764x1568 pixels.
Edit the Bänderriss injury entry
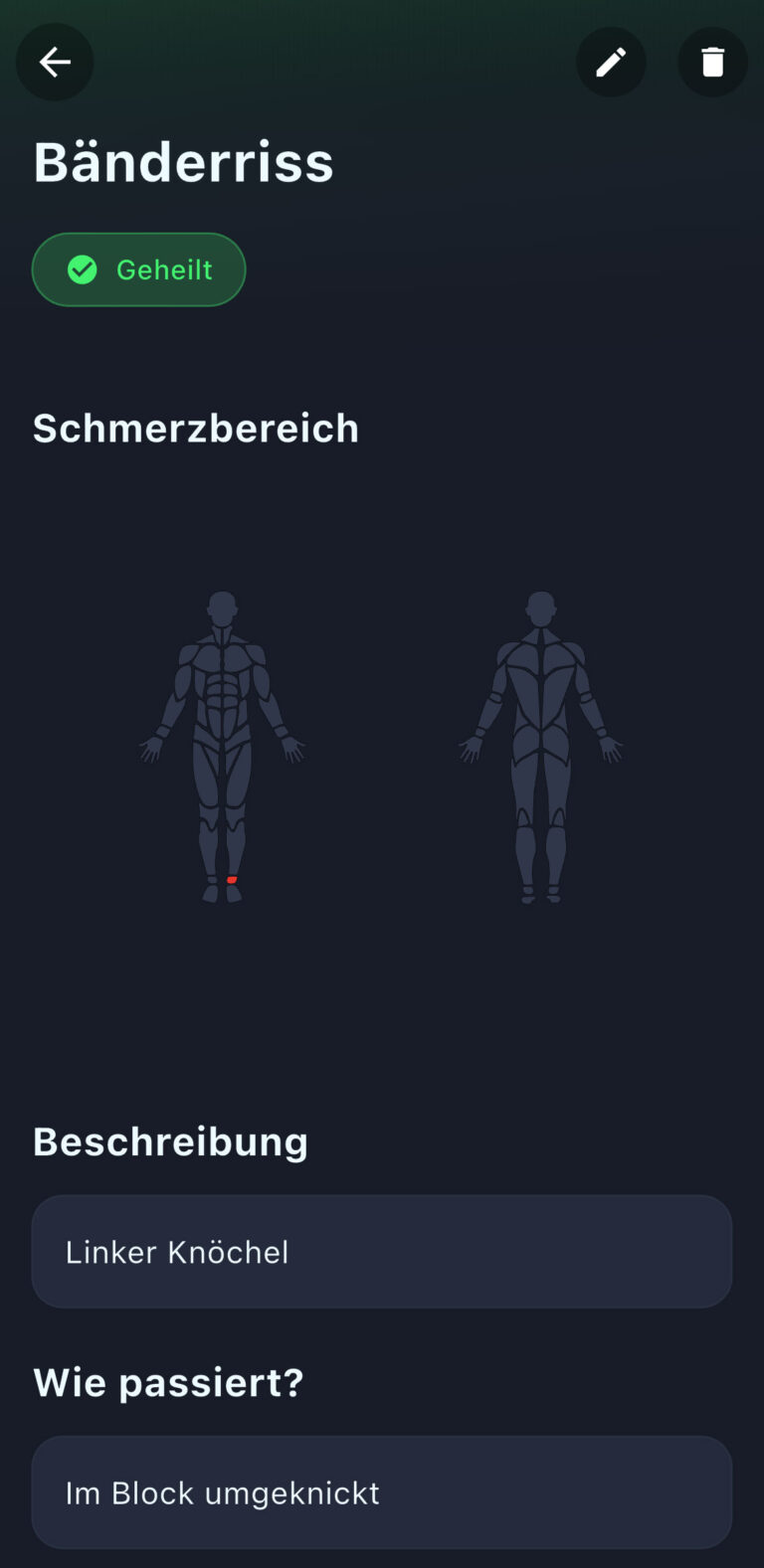(611, 63)
